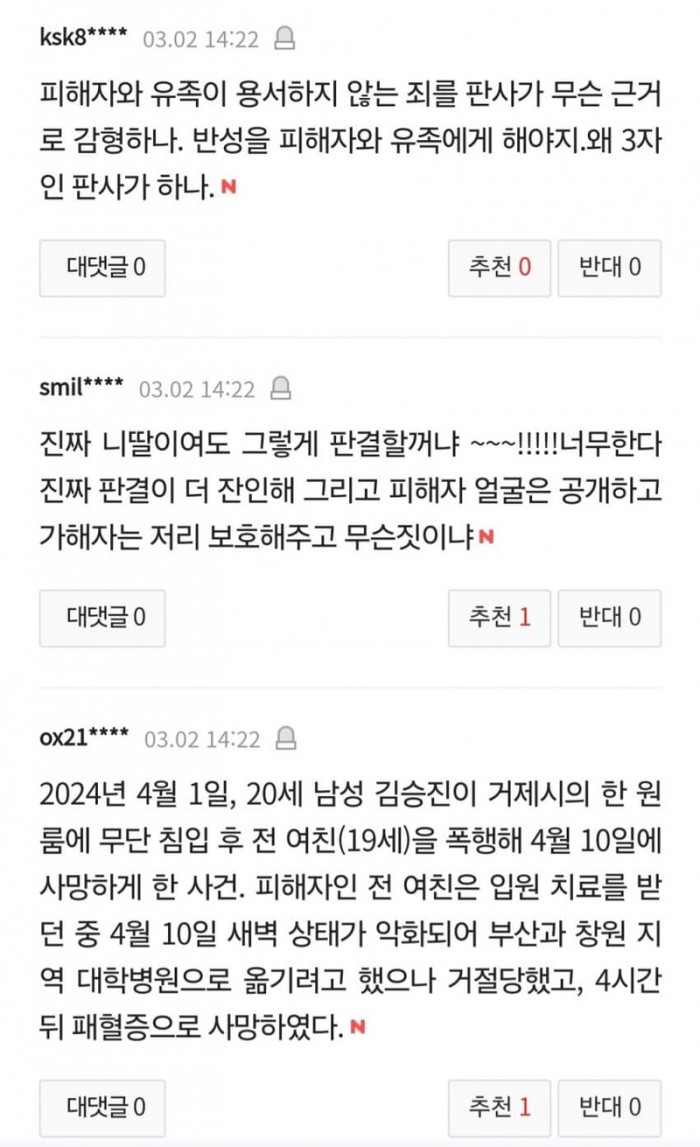Downvote the ksk8**** comment
The height and width of the screenshot is (1147, 700).
(609, 267)
